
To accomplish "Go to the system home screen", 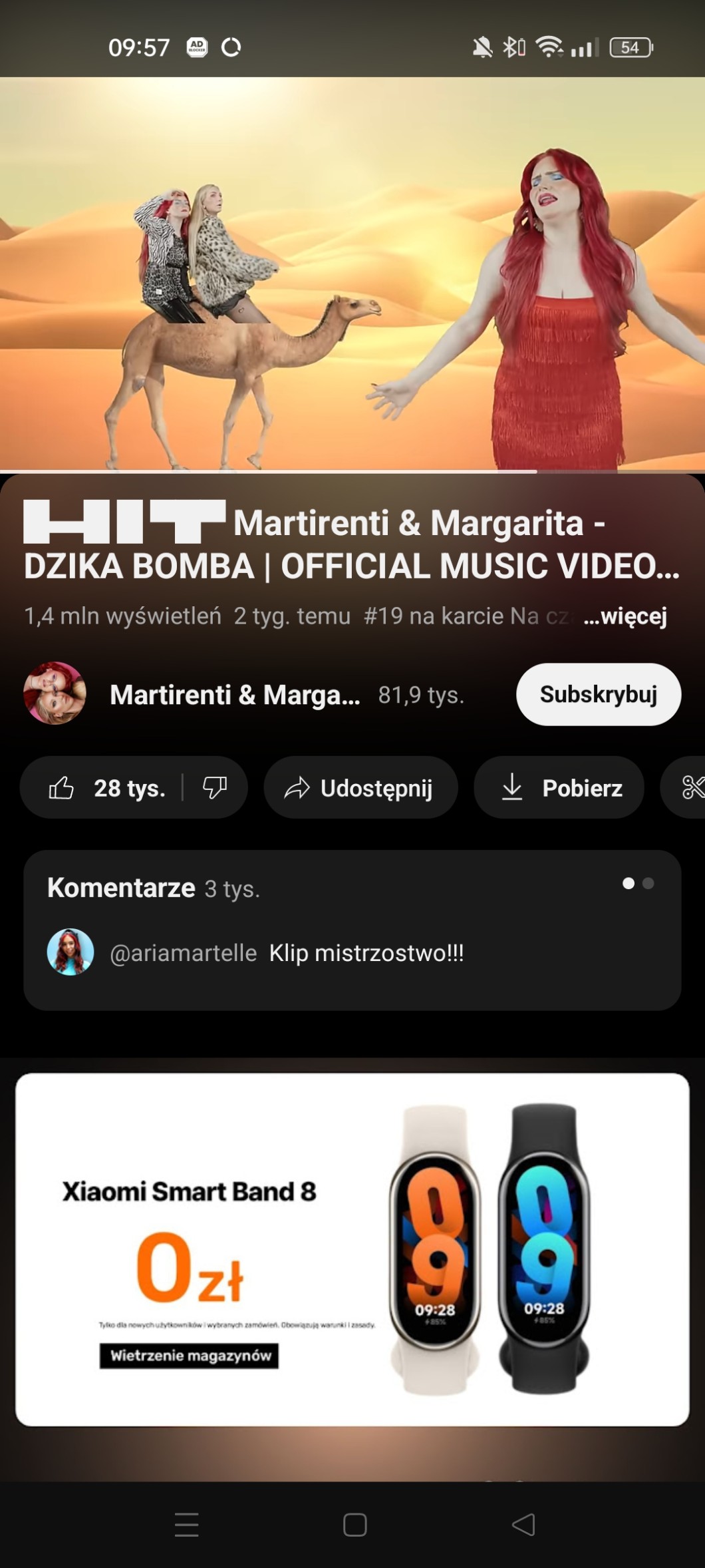I will click(354, 1524).
